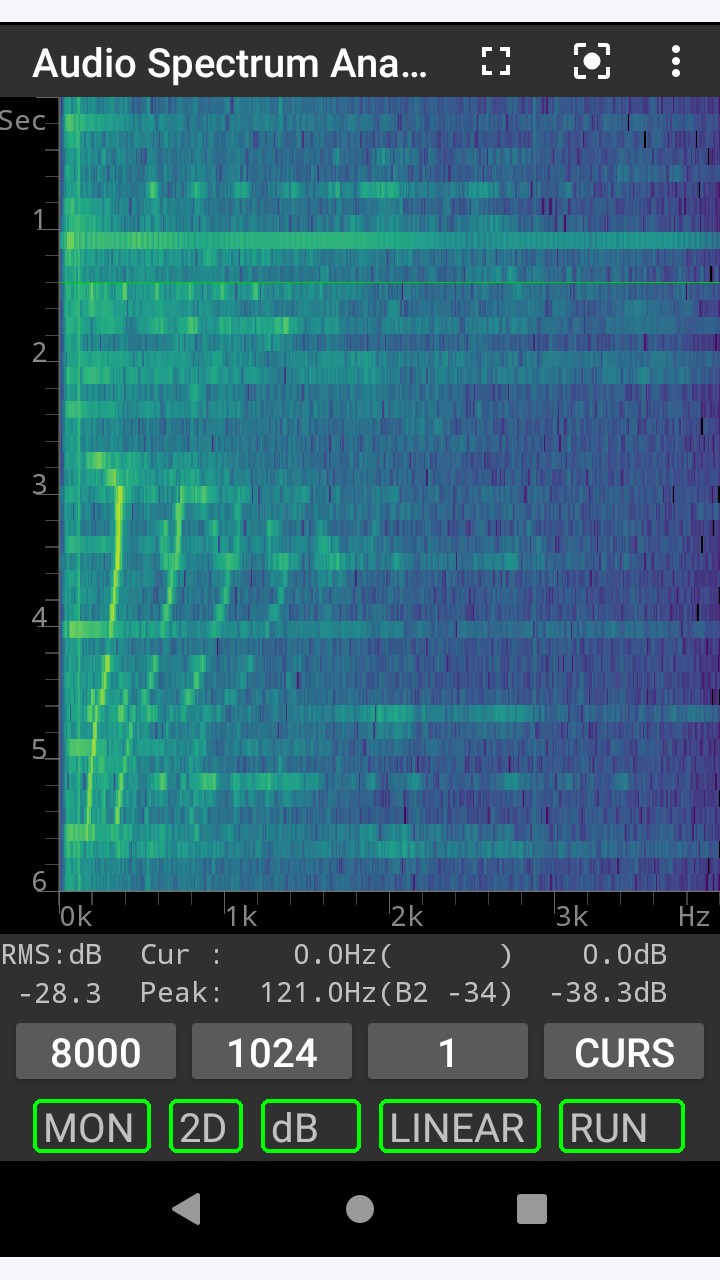This screenshot has height=1280, width=720.
Task: Open the overflow menu
Action: (x=677, y=62)
